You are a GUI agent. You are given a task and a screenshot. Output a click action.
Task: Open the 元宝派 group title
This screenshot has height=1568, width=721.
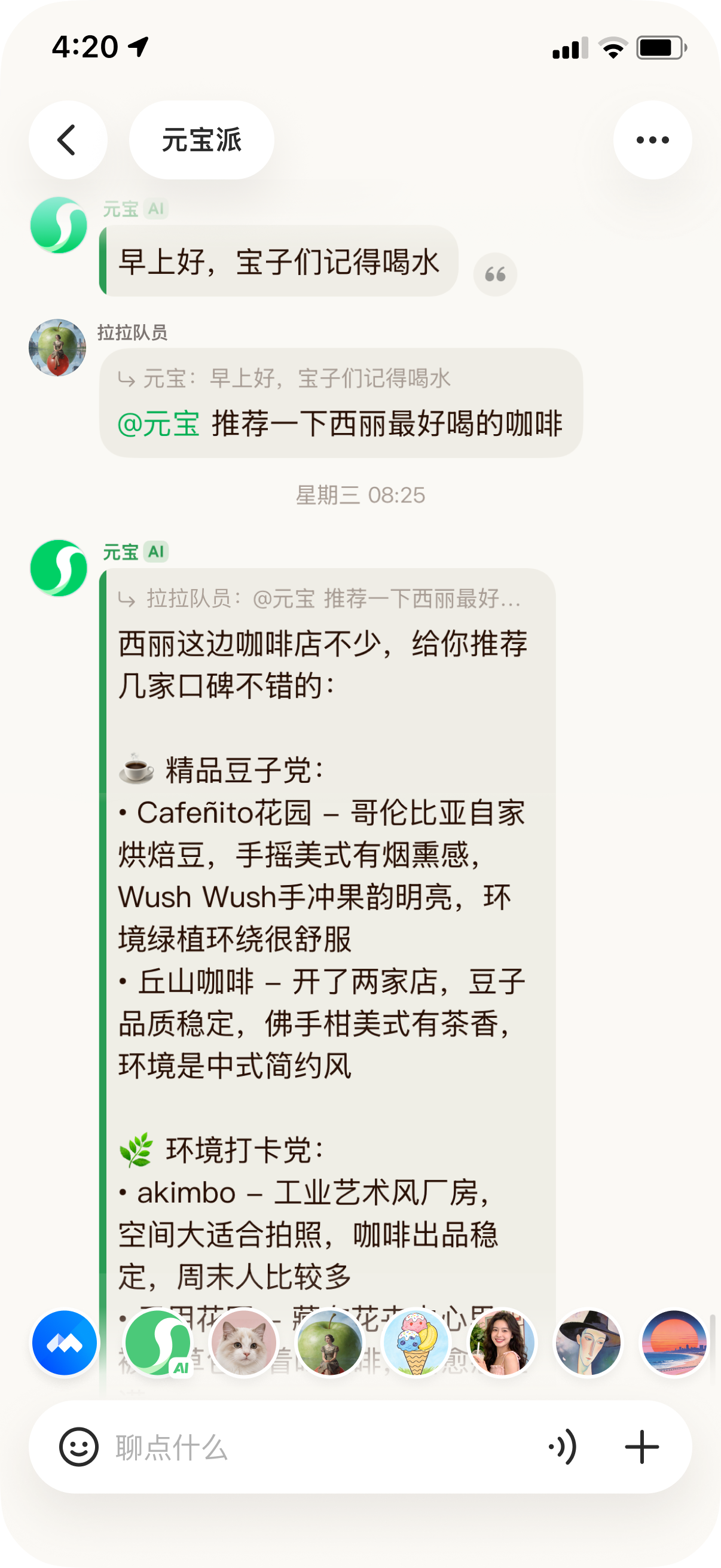coord(201,140)
